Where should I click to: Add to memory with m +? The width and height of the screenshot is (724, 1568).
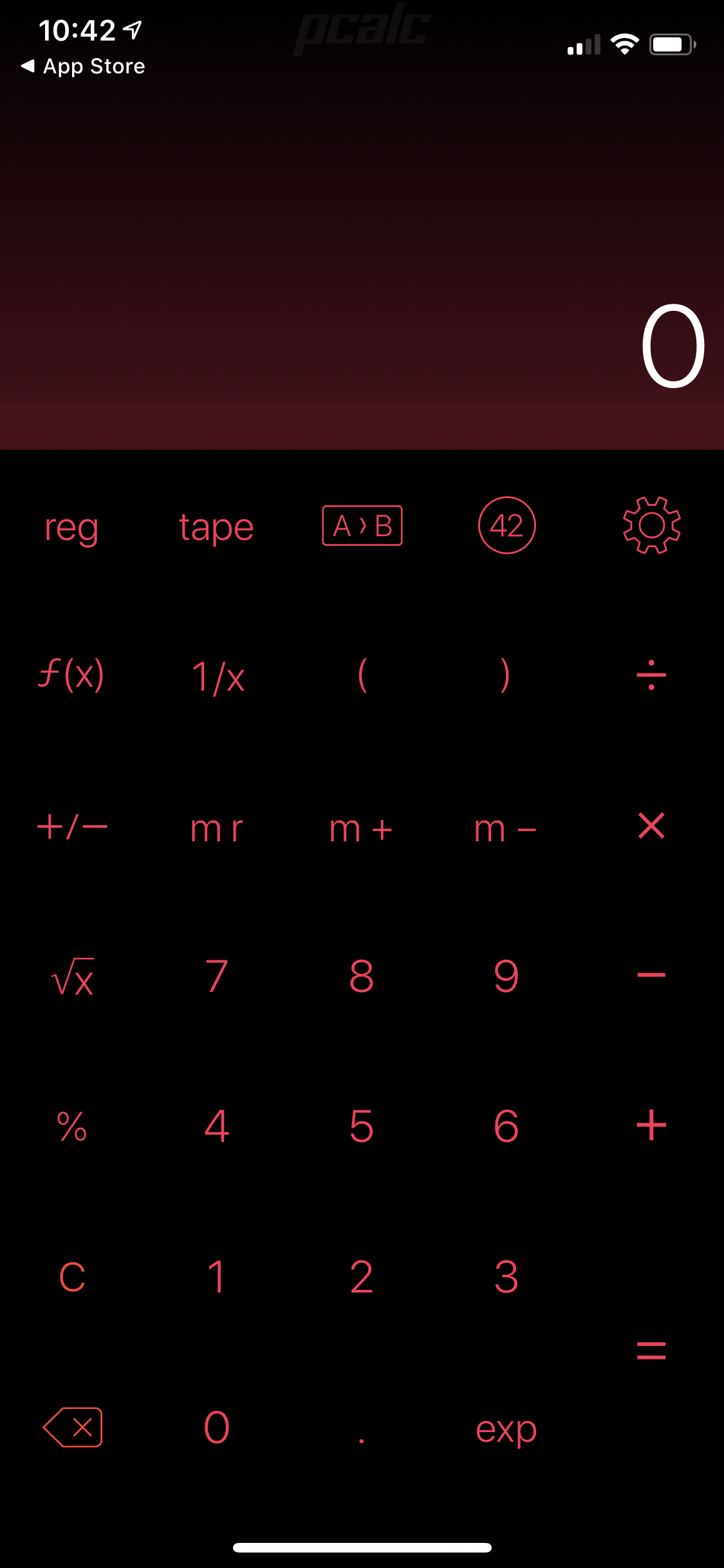point(361,829)
